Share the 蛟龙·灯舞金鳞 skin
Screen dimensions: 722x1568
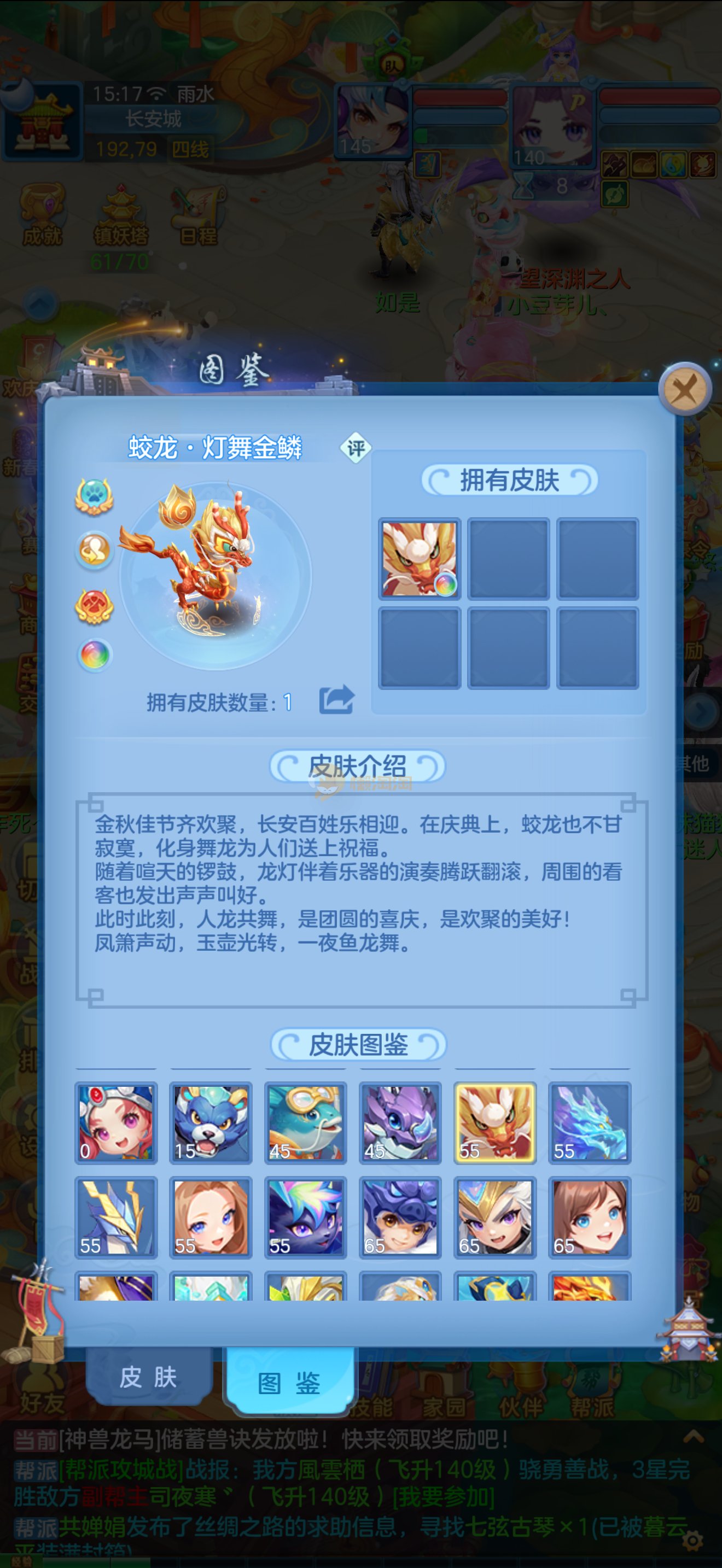[x=336, y=700]
